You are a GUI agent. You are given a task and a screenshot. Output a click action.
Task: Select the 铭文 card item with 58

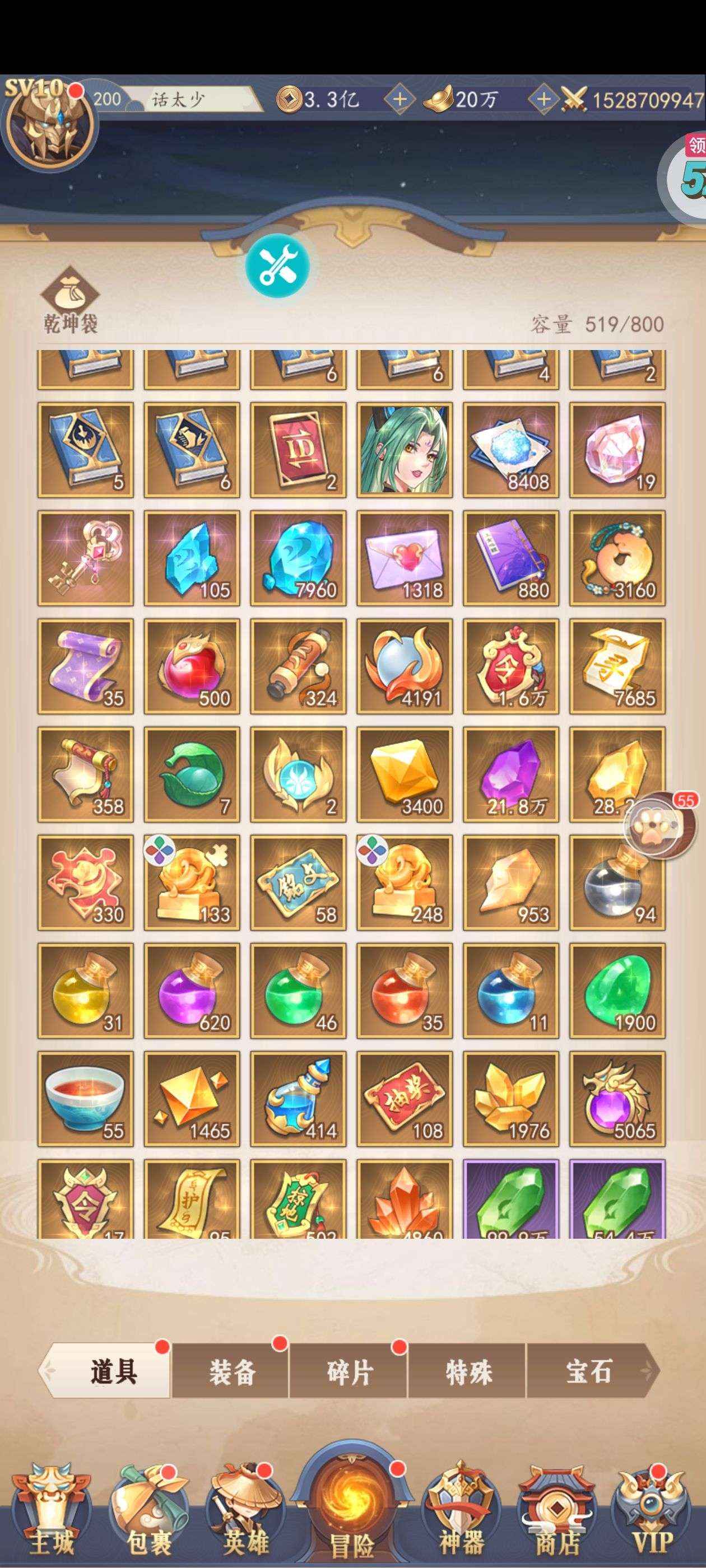coord(298,883)
